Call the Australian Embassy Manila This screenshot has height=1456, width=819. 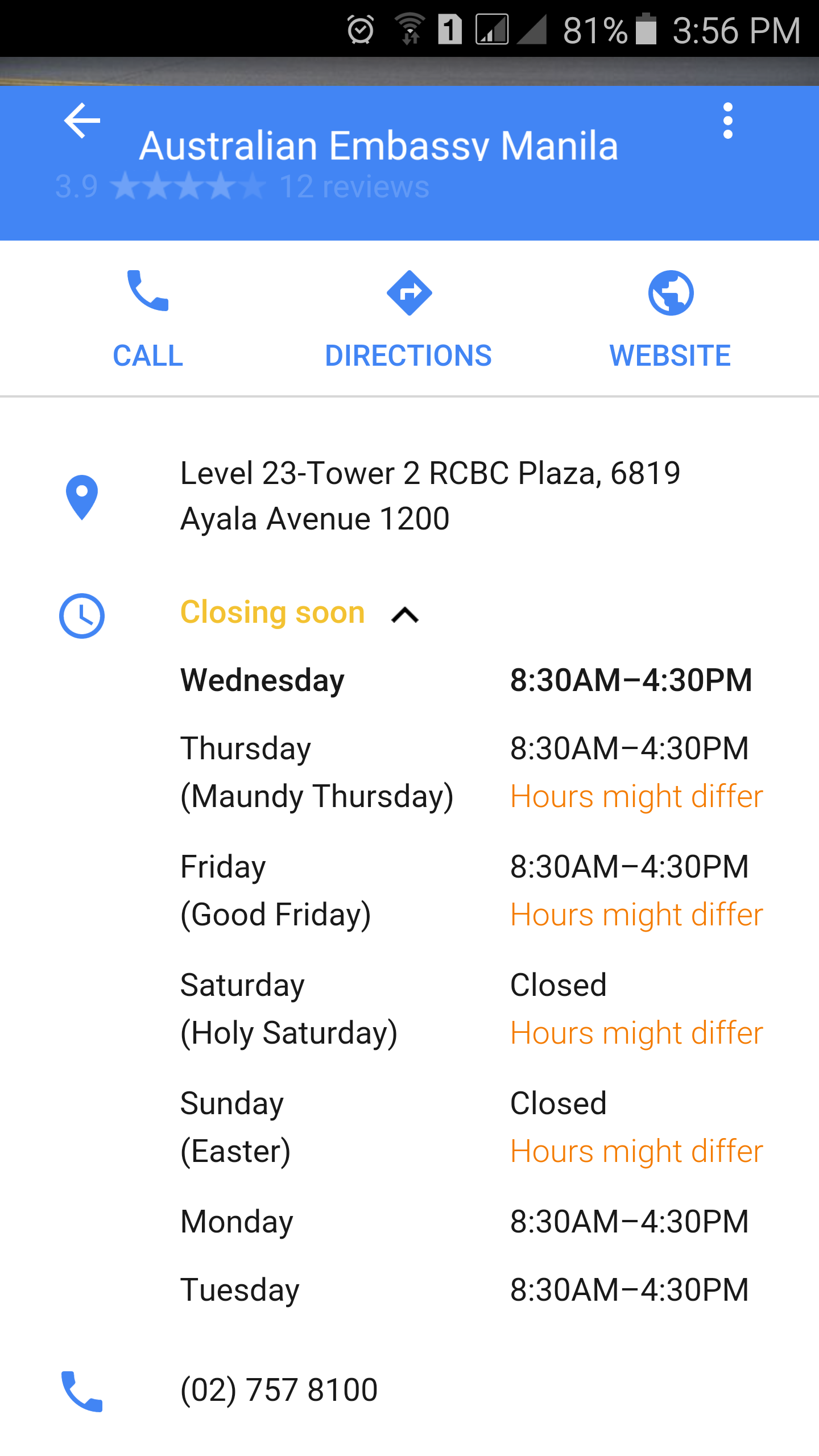(x=148, y=318)
